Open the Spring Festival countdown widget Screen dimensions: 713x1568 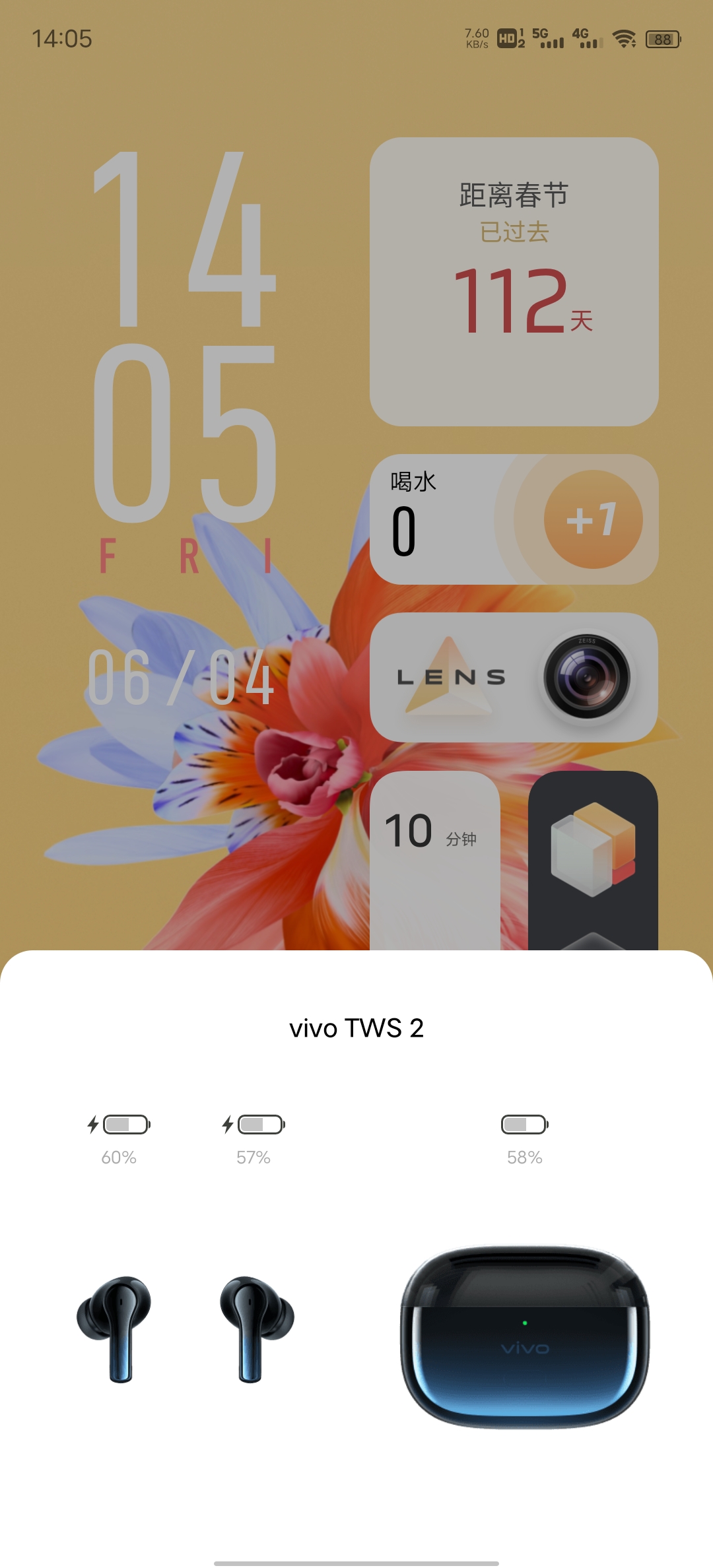coord(514,282)
